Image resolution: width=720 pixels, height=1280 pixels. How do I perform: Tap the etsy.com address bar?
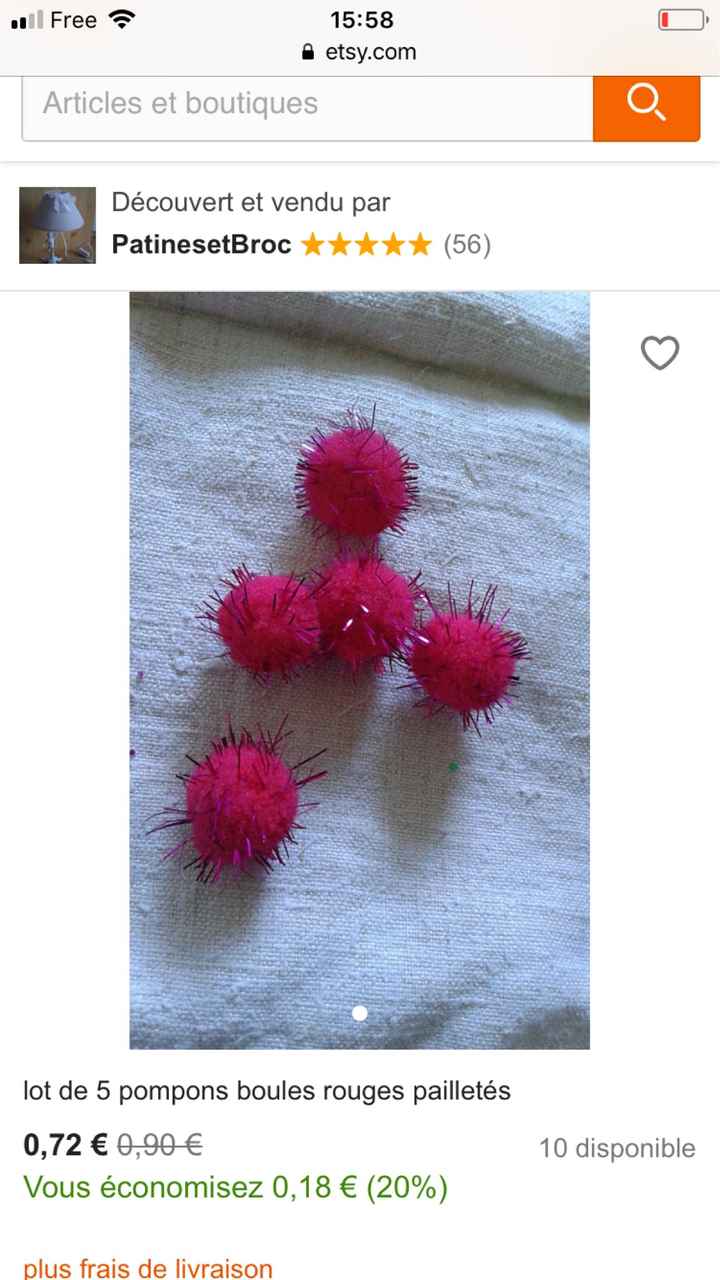[x=360, y=52]
